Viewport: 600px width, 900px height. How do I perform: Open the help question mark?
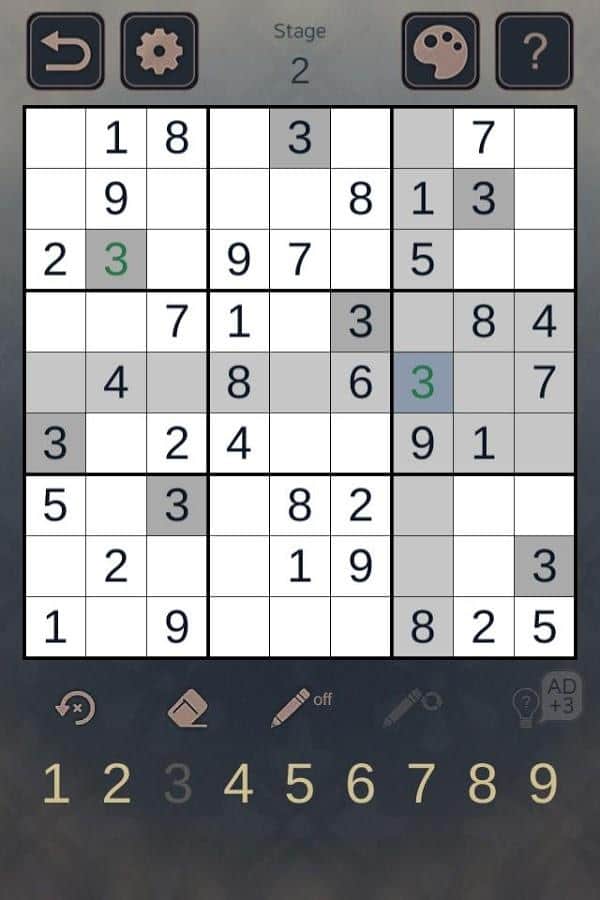(x=534, y=51)
